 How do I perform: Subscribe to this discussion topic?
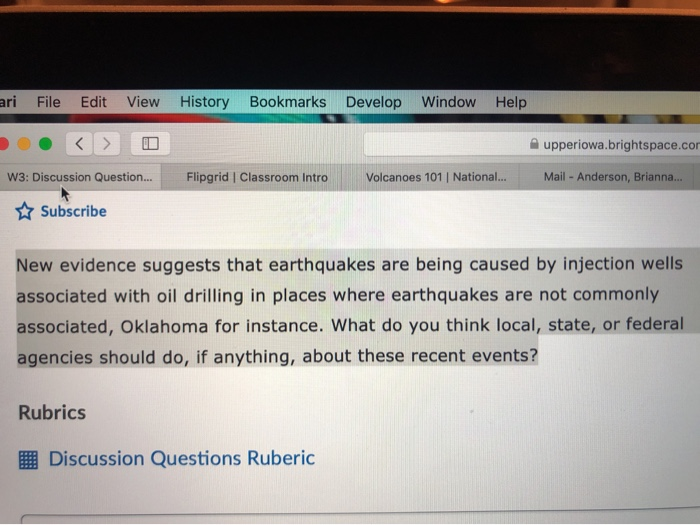62,211
